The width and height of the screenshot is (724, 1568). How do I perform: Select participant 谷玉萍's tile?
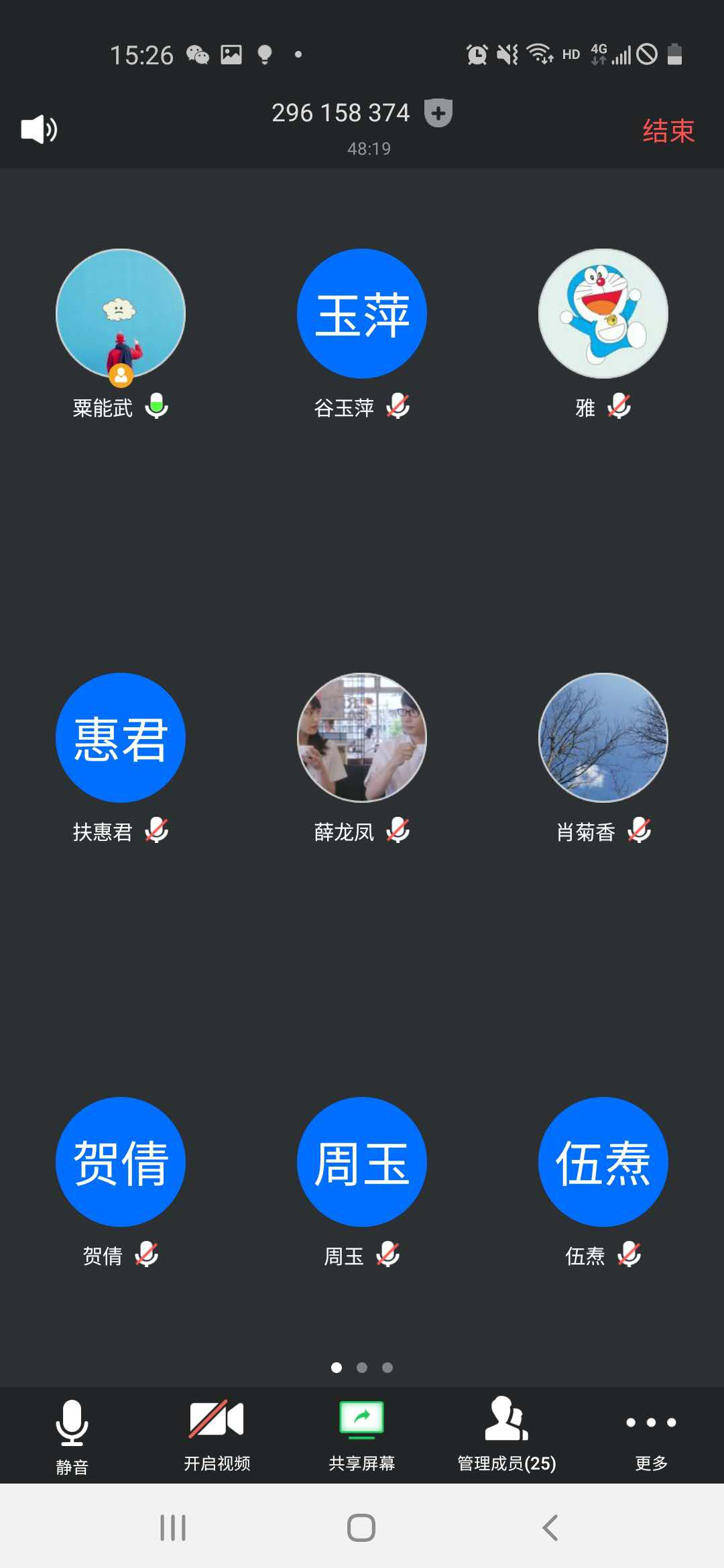362,314
